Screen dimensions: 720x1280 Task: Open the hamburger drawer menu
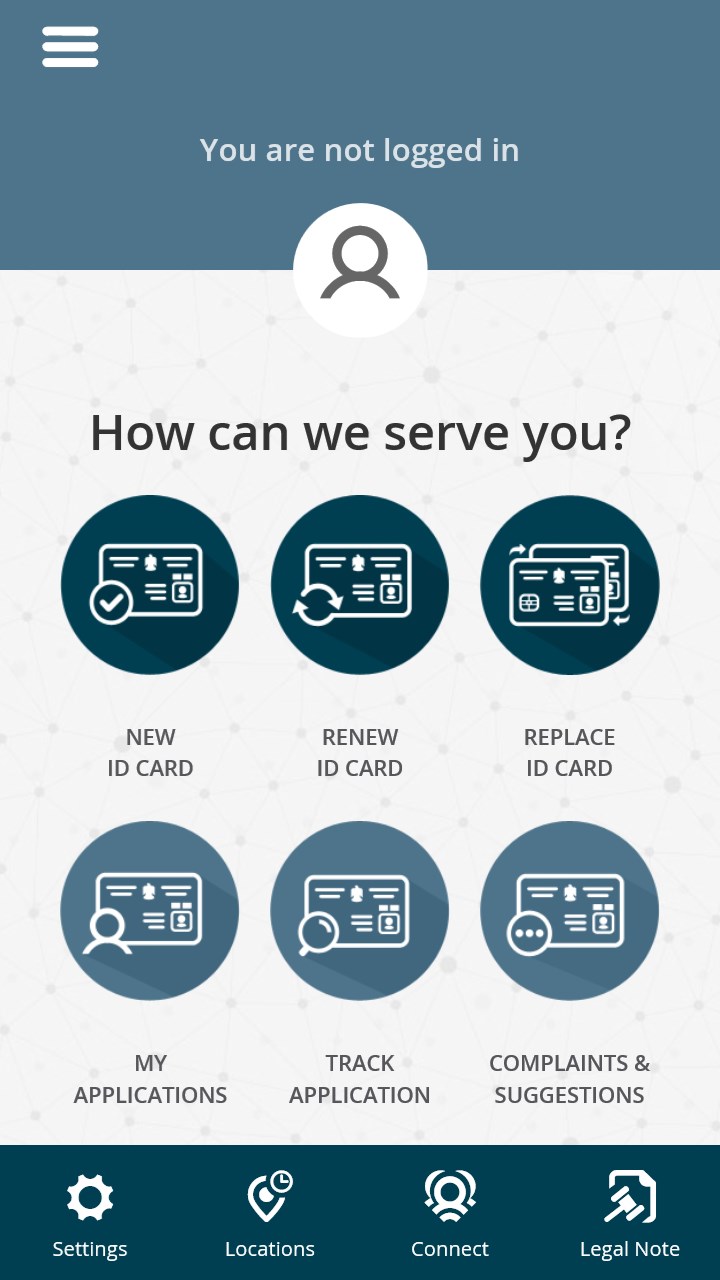(70, 47)
